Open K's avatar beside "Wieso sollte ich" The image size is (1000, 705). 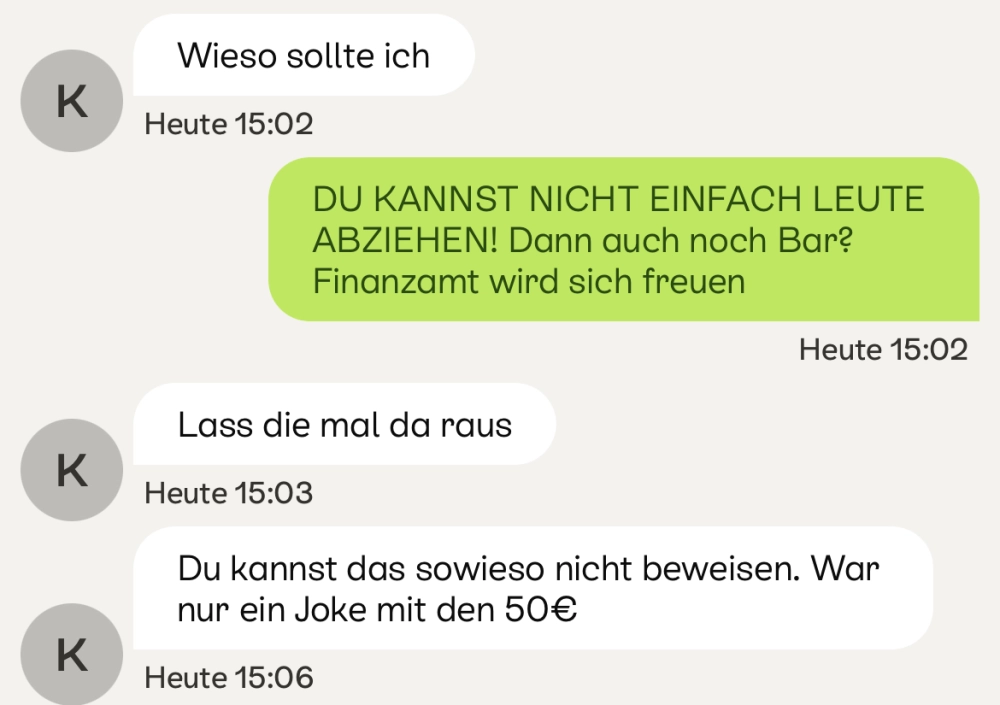(x=71, y=101)
